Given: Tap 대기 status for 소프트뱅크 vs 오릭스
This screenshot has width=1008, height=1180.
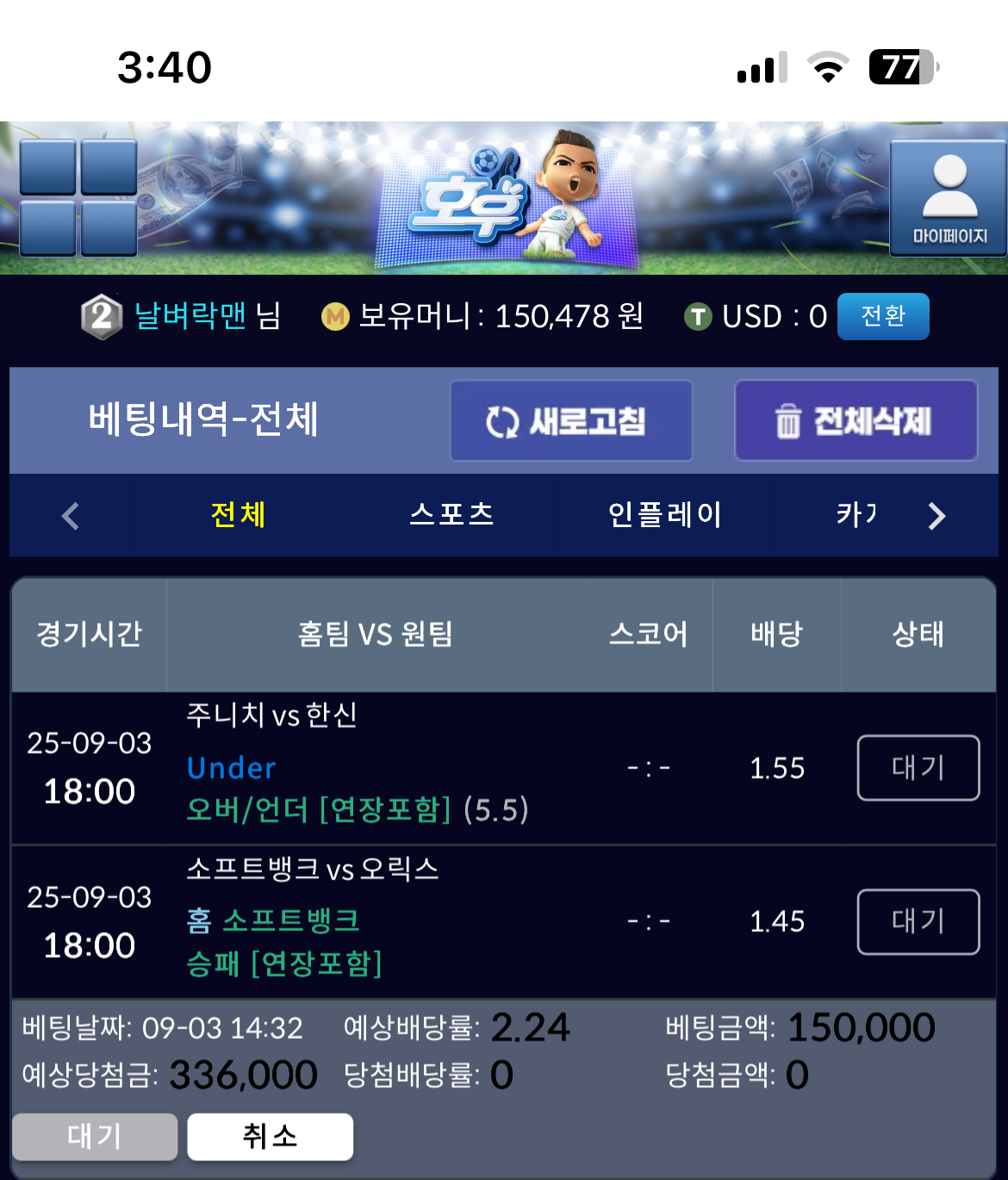Looking at the screenshot, I should coord(918,922).
